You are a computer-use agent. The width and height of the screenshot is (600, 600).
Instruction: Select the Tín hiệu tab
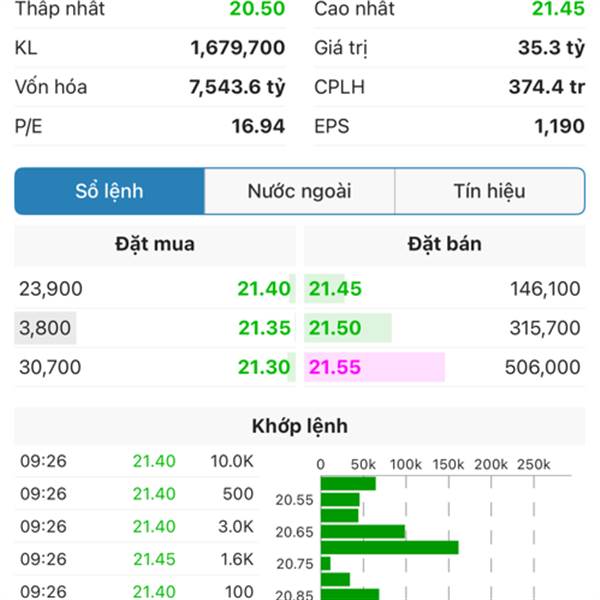point(489,191)
